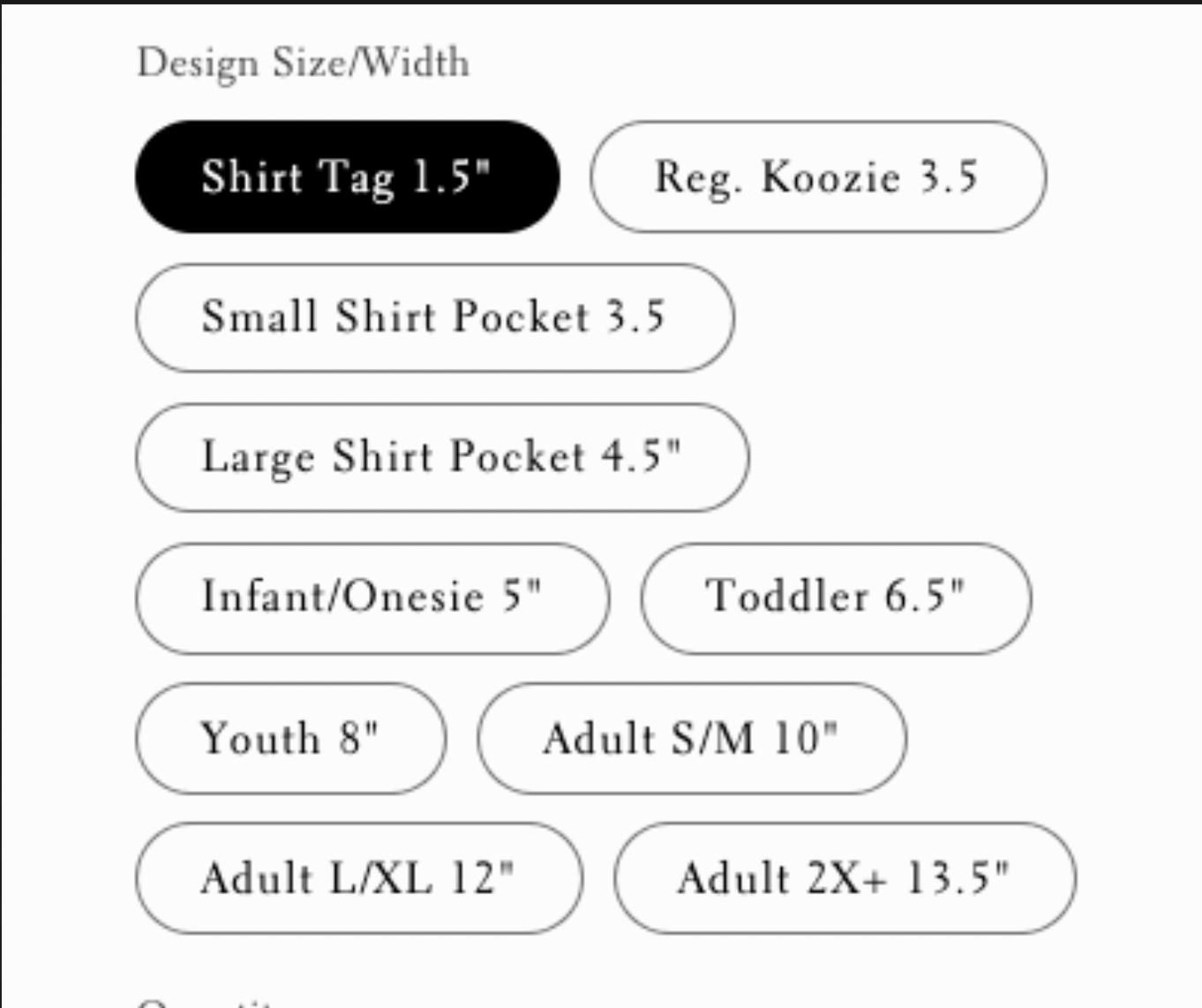This screenshot has width=1202, height=1008.
Task: Select Large Shirt Pocket 4.5" option
Action: (442, 457)
